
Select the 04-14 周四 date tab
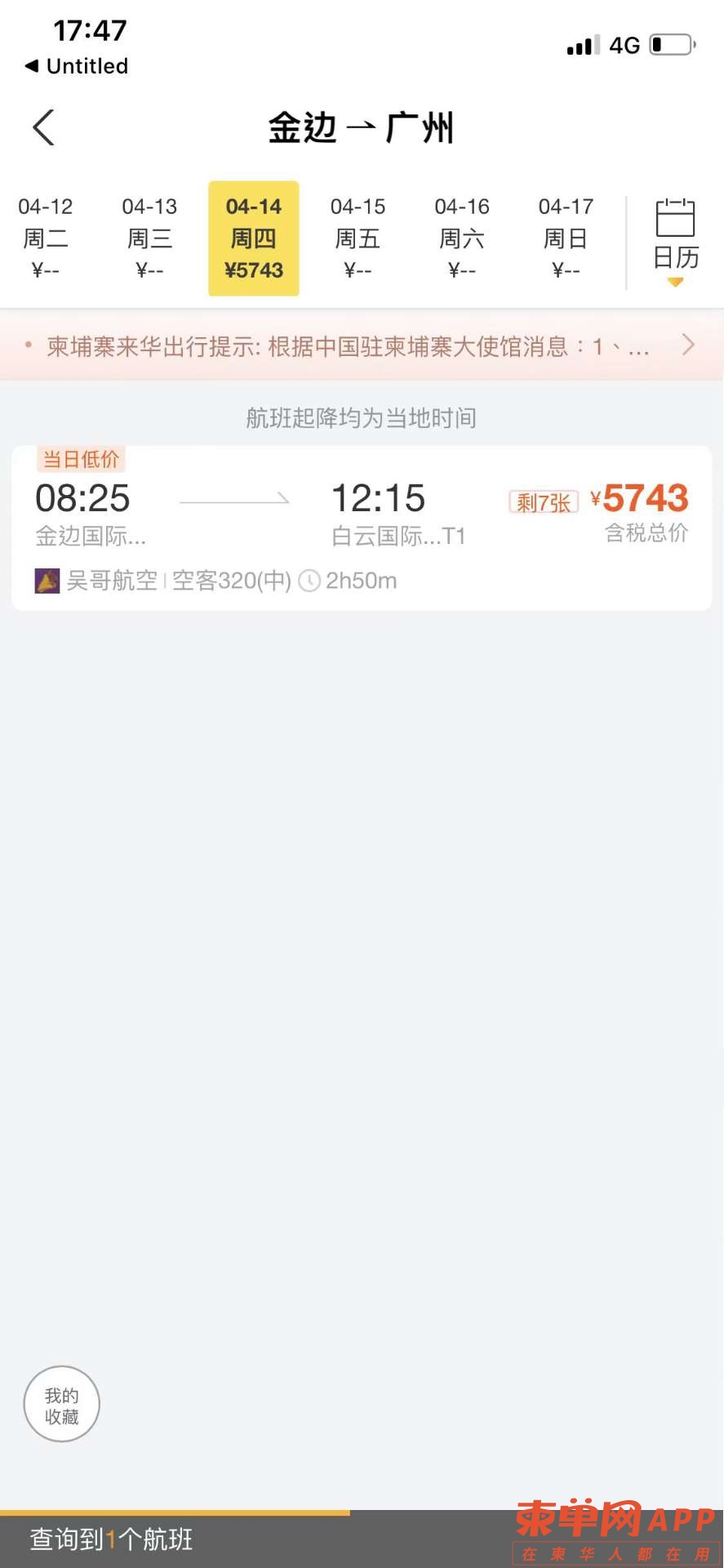click(254, 238)
